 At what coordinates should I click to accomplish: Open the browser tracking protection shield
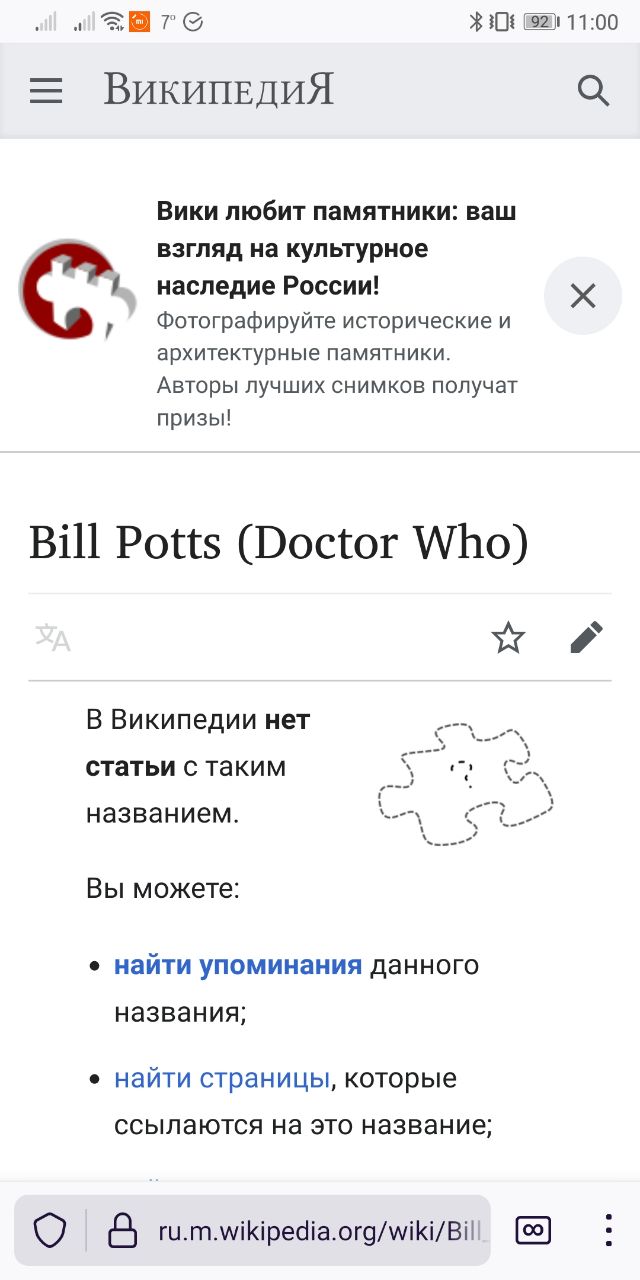(x=50, y=1230)
